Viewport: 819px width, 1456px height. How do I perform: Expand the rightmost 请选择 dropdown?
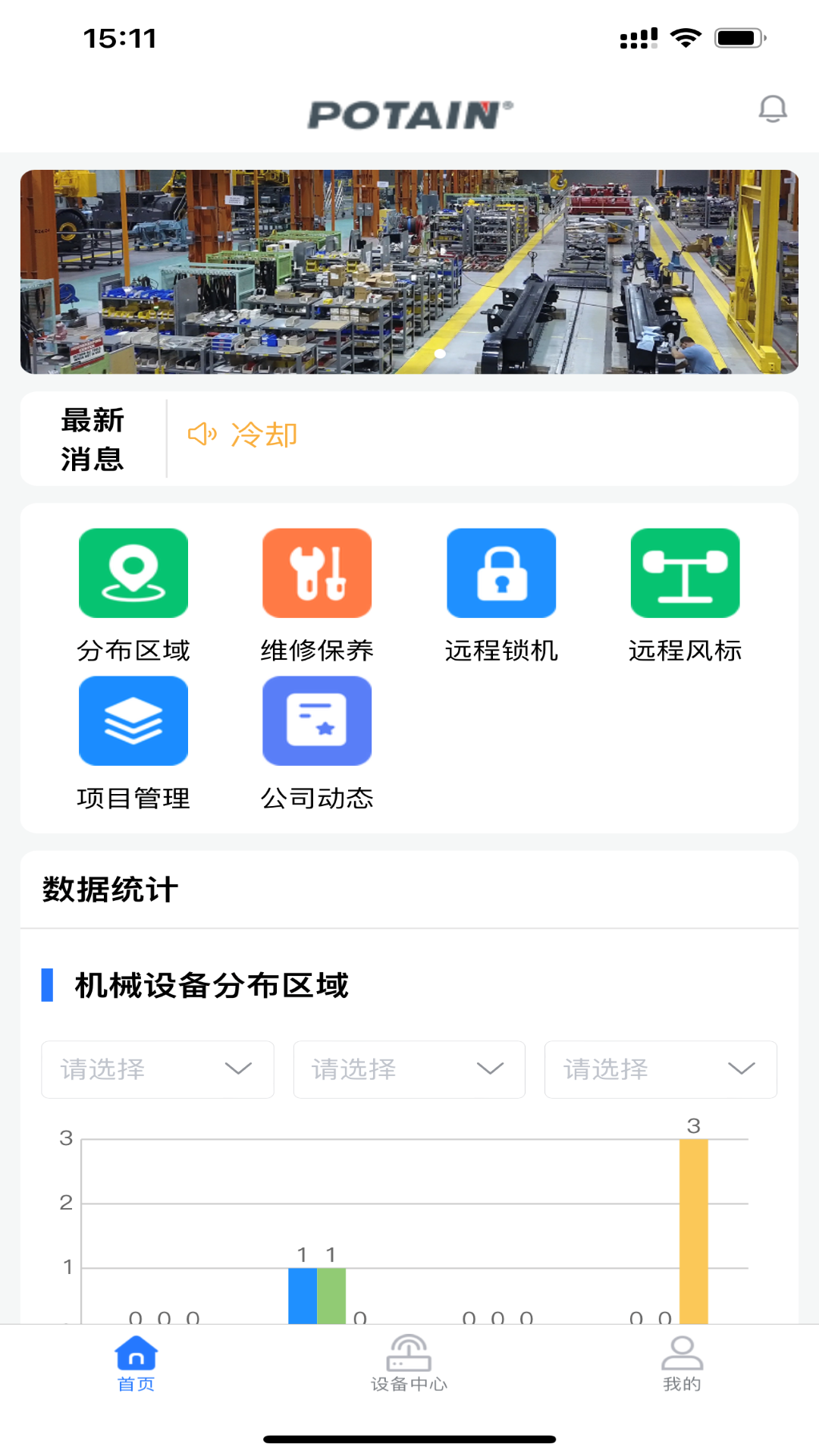click(x=661, y=1069)
